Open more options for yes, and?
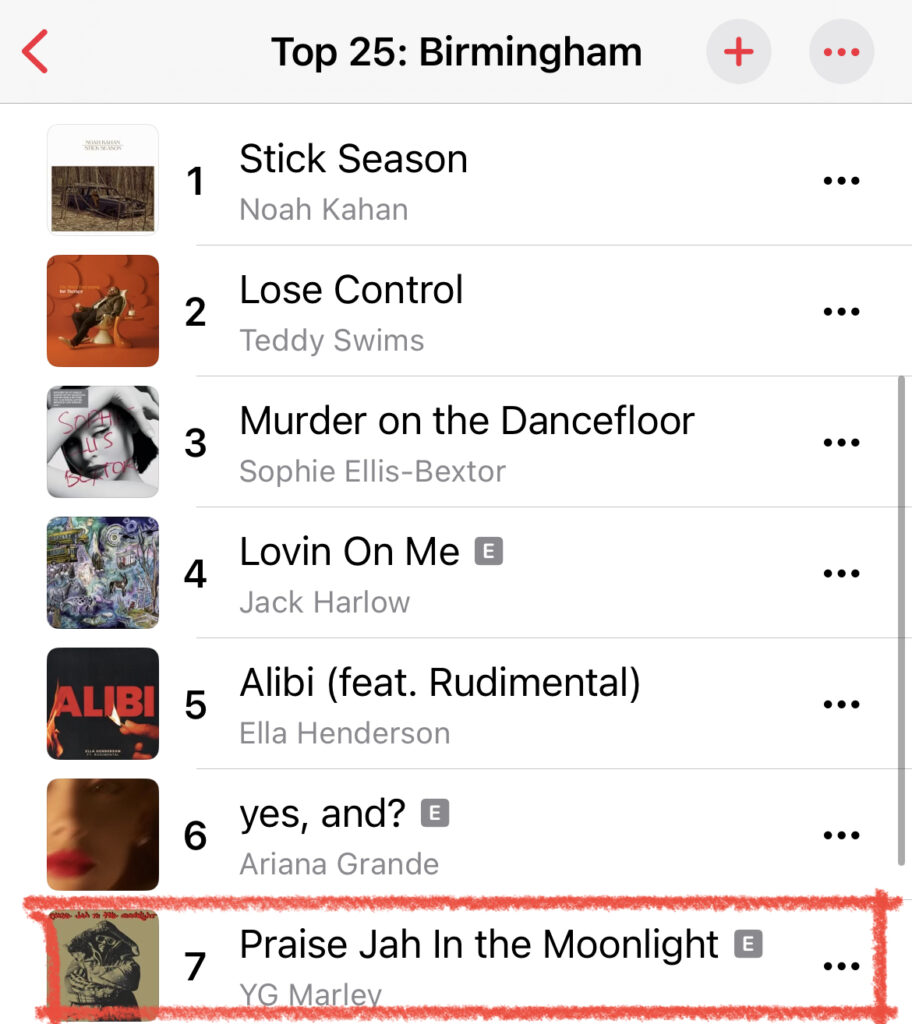Screen dimensions: 912x1024 [841, 836]
